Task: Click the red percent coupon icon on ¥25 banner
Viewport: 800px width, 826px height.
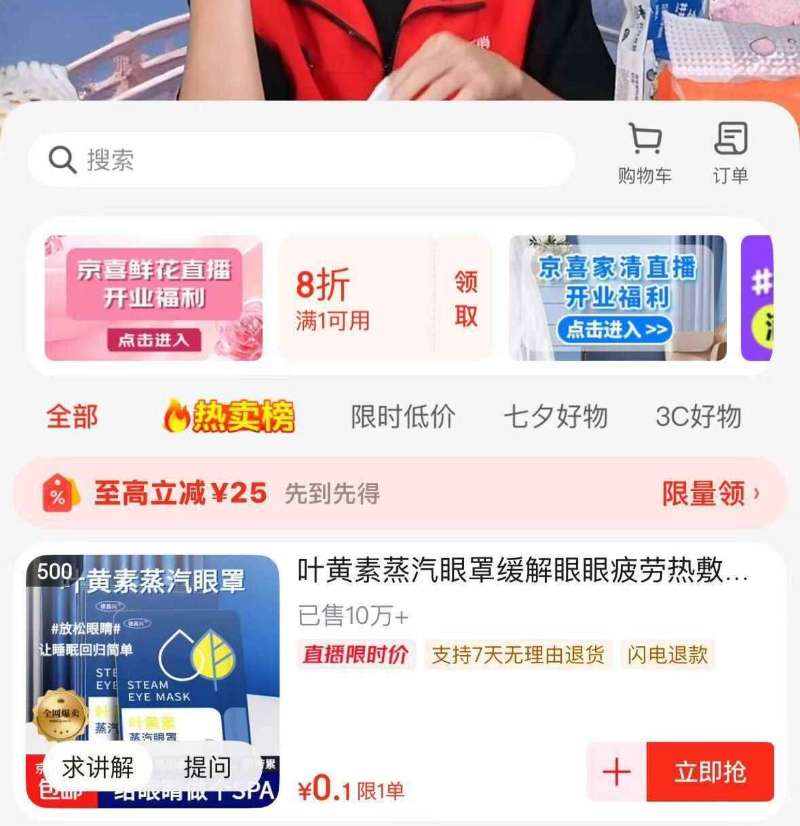Action: (x=57, y=490)
